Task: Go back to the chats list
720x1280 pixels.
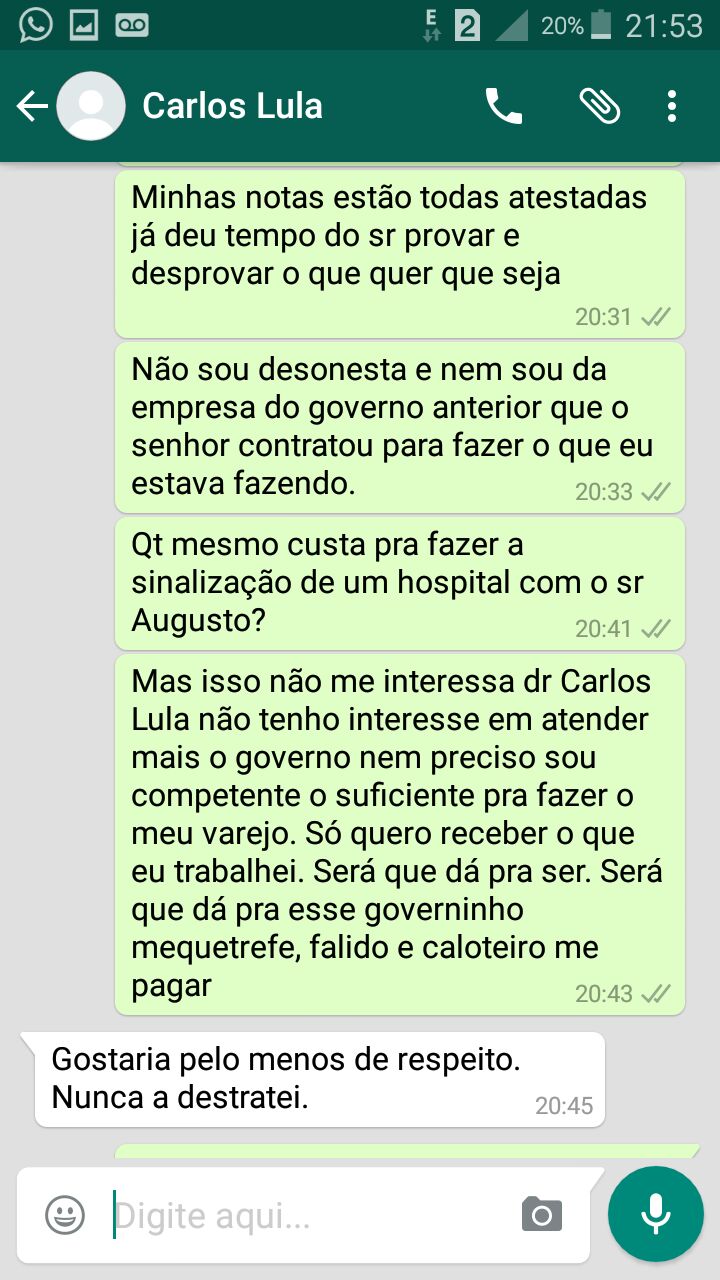Action: coord(32,106)
